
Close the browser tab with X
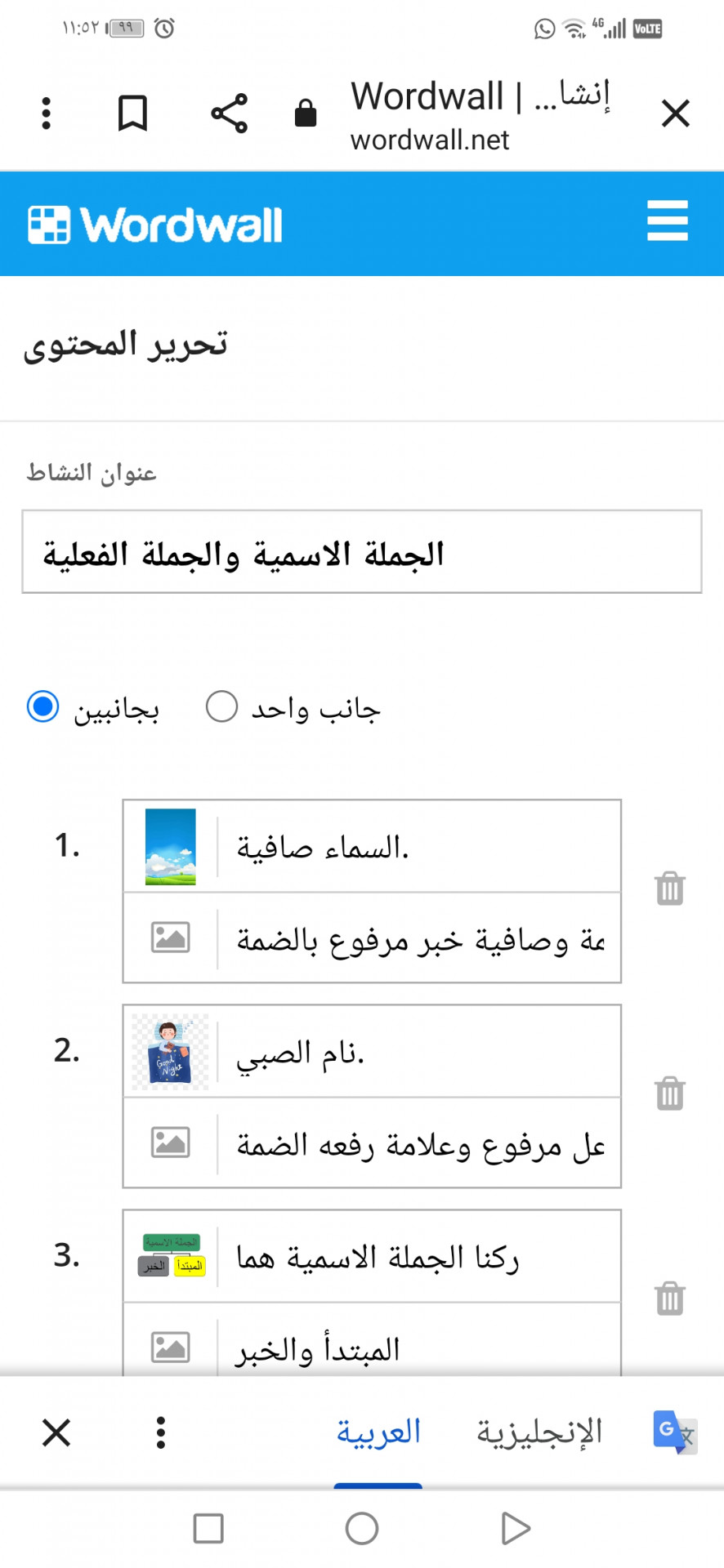(675, 114)
